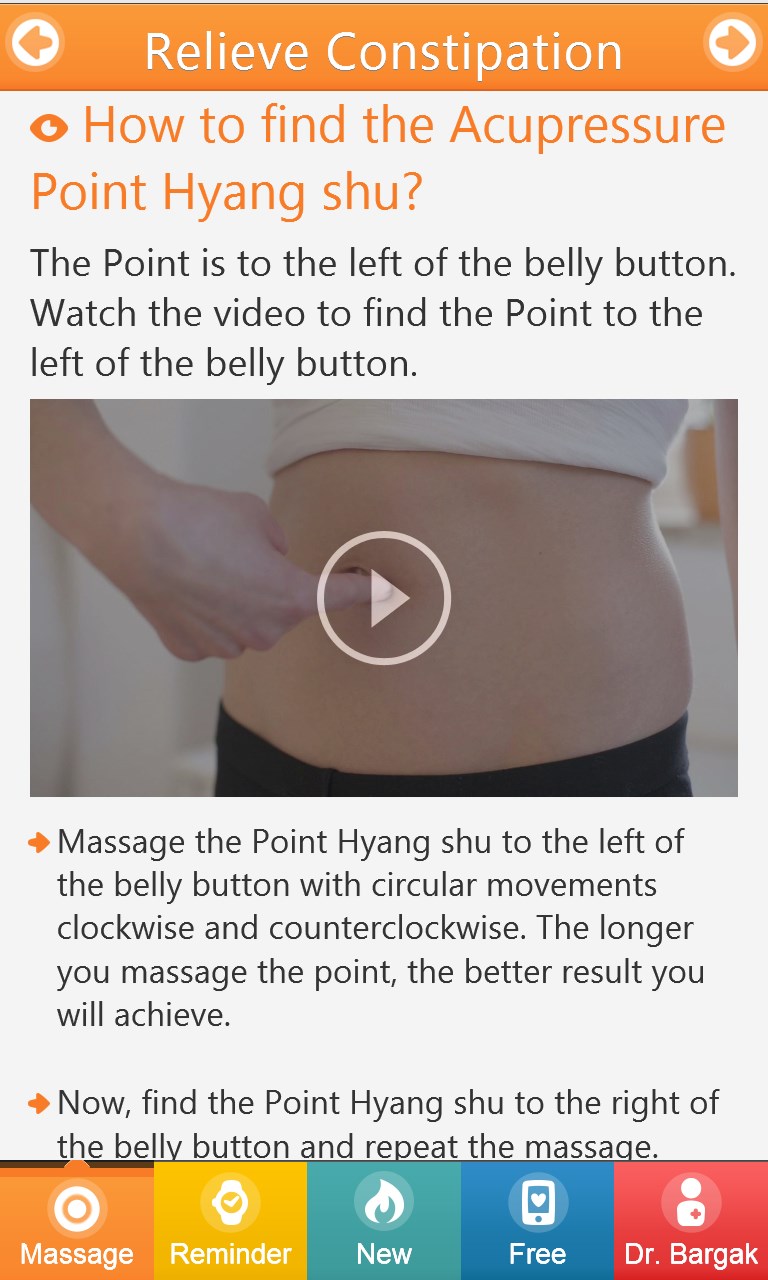This screenshot has width=768, height=1280.
Task: Go to the previous page arrow
Action: 35,43
